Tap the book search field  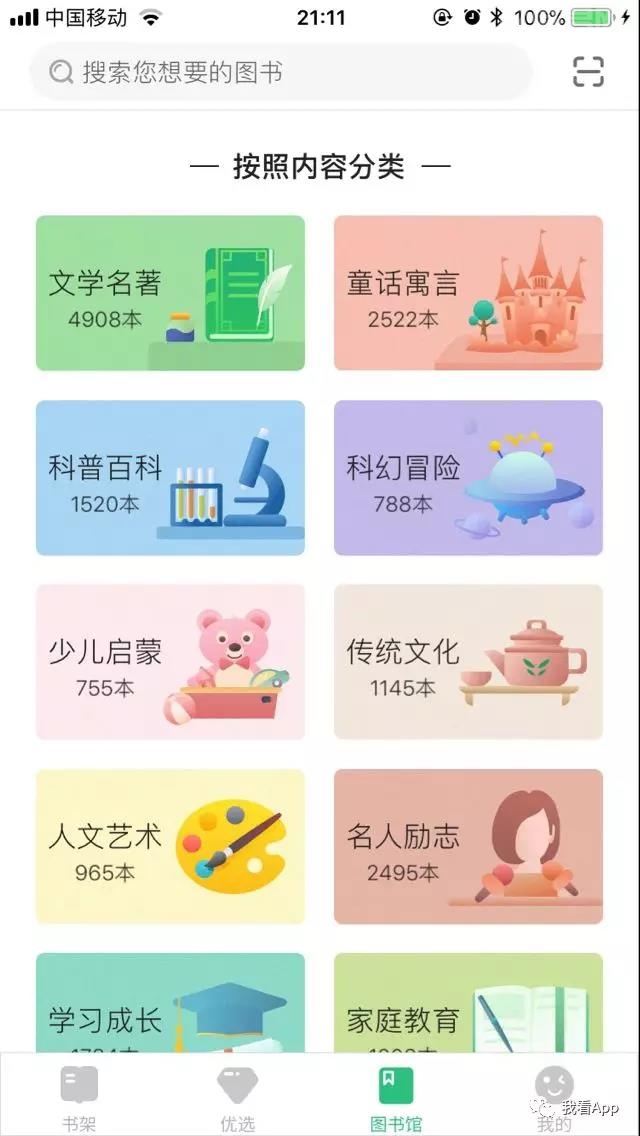click(280, 72)
